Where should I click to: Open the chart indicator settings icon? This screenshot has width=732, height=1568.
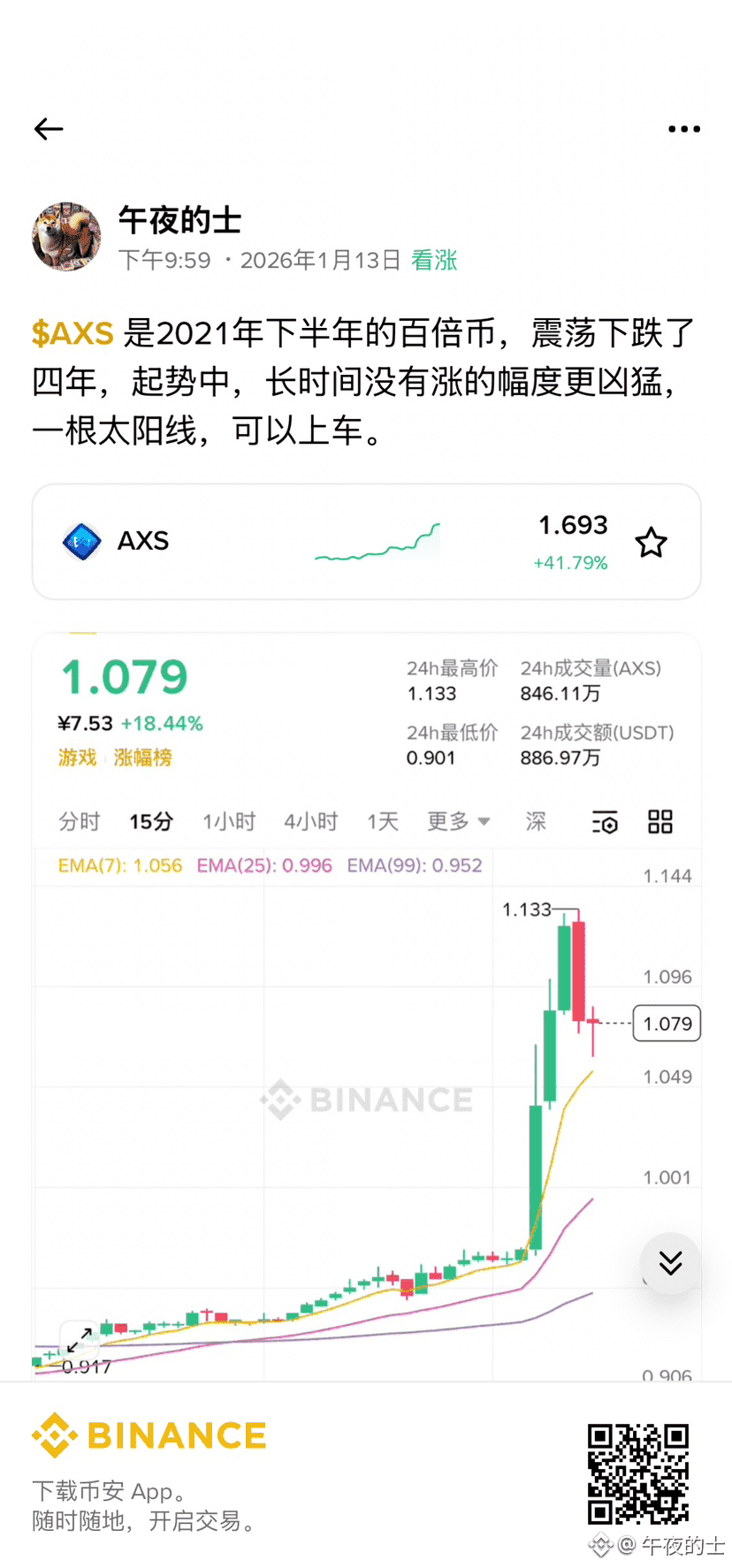click(x=605, y=822)
